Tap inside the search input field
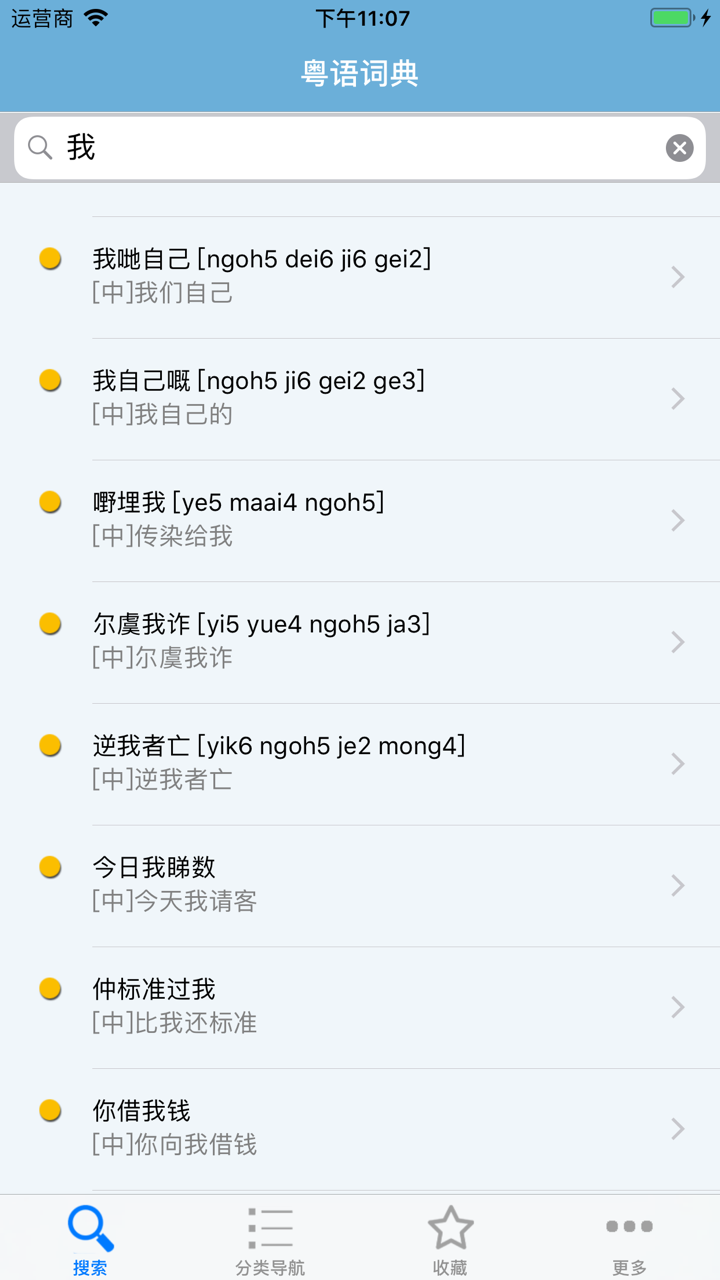 [300, 147]
